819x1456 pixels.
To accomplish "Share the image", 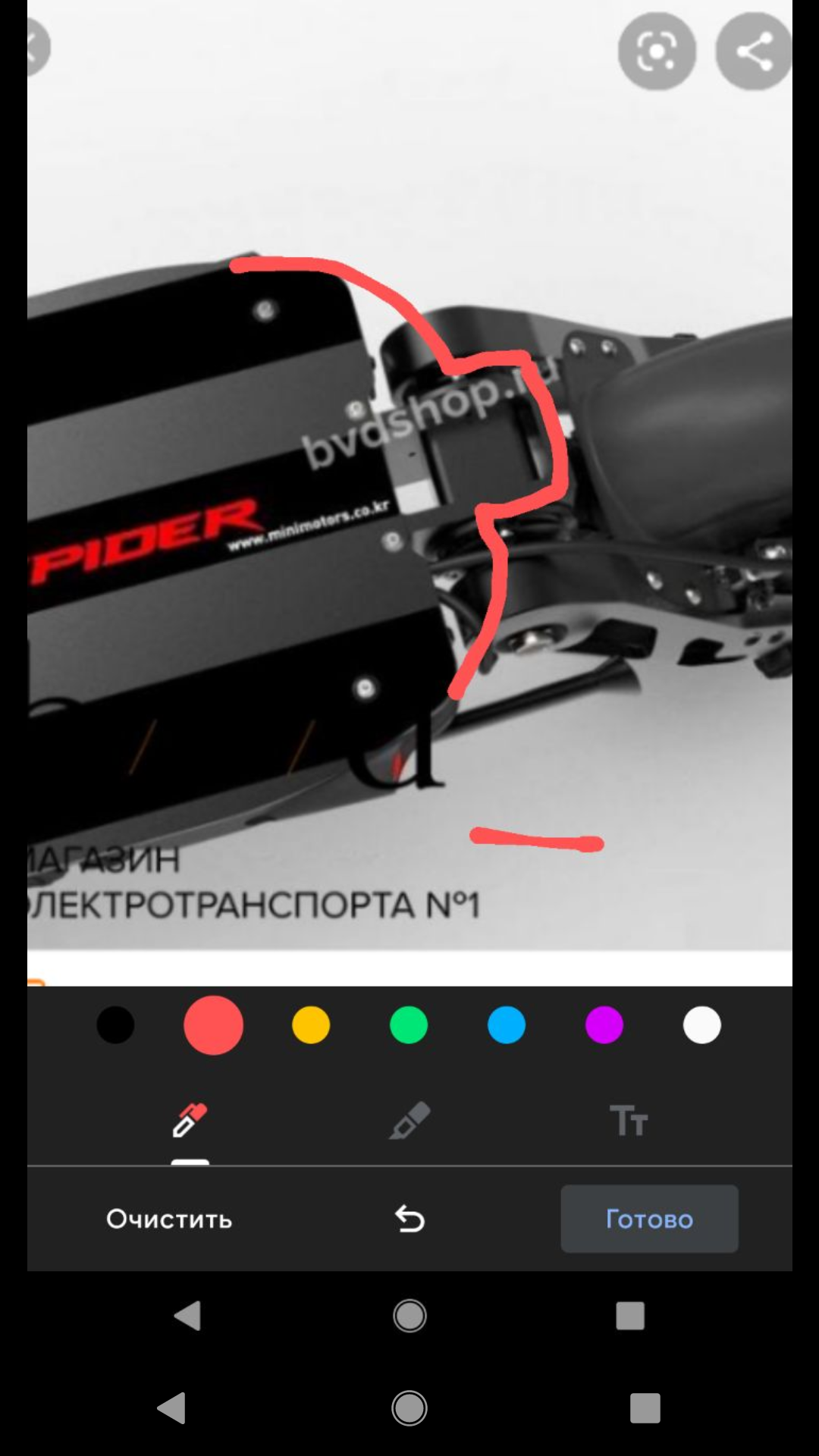I will [754, 51].
